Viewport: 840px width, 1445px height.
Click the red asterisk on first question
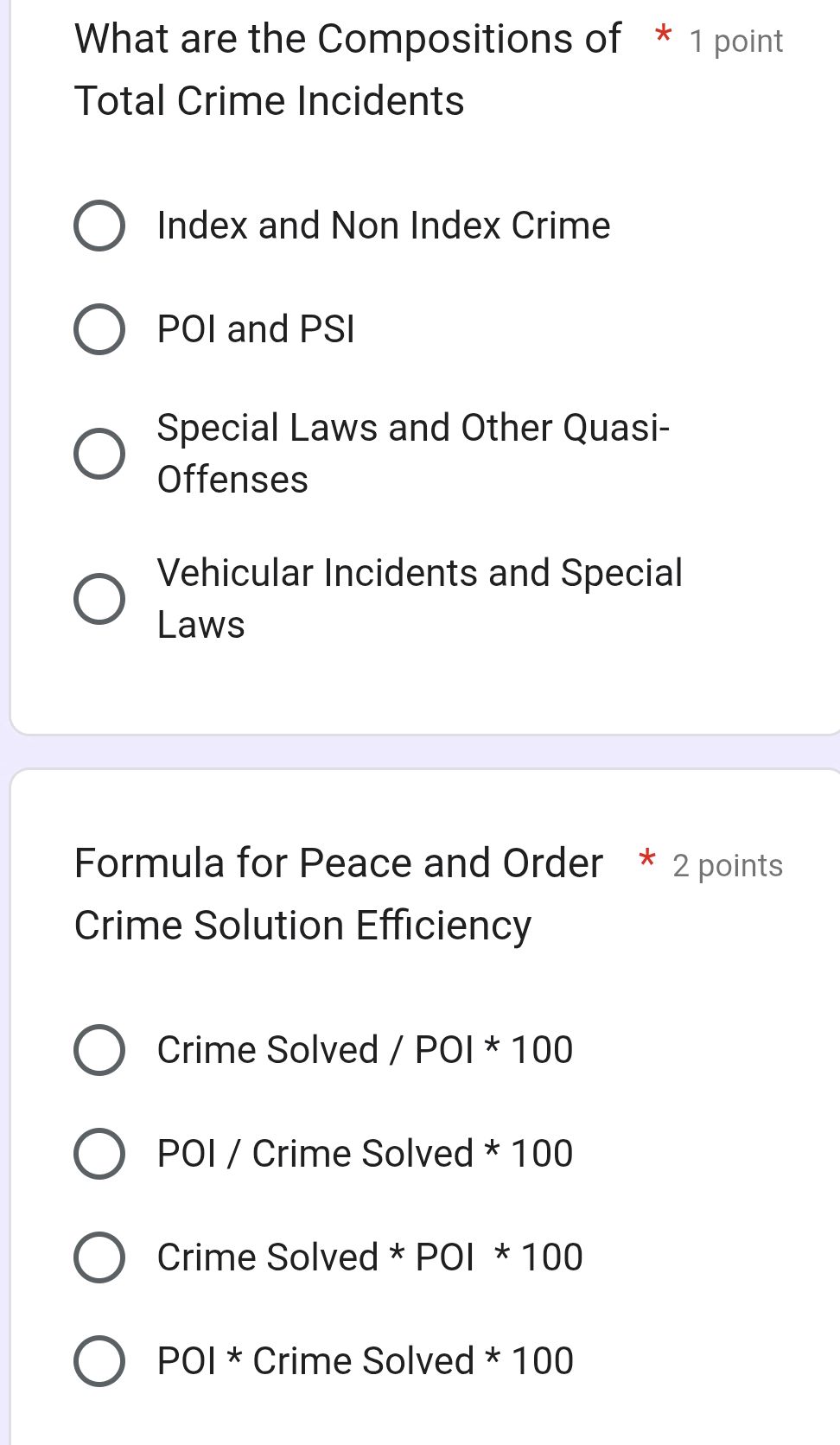662,38
